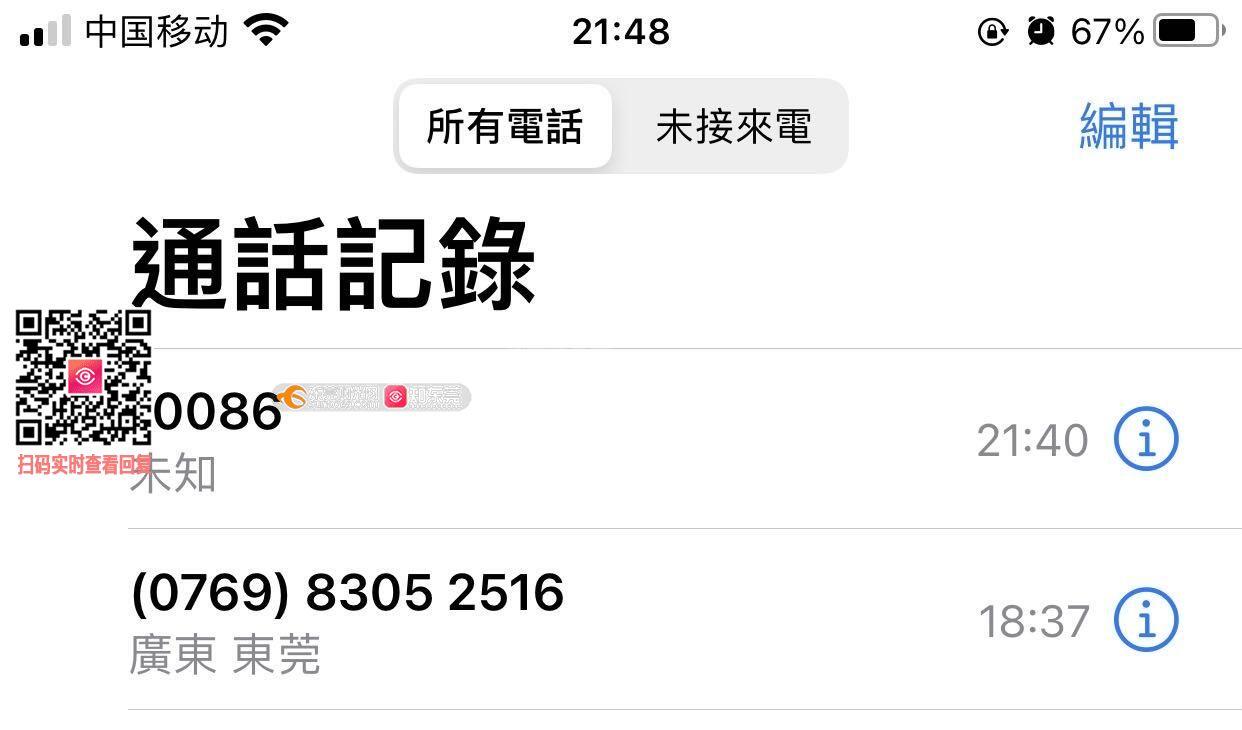Tap 編輯 to edit call records
This screenshot has width=1242, height=730.
pos(1128,127)
